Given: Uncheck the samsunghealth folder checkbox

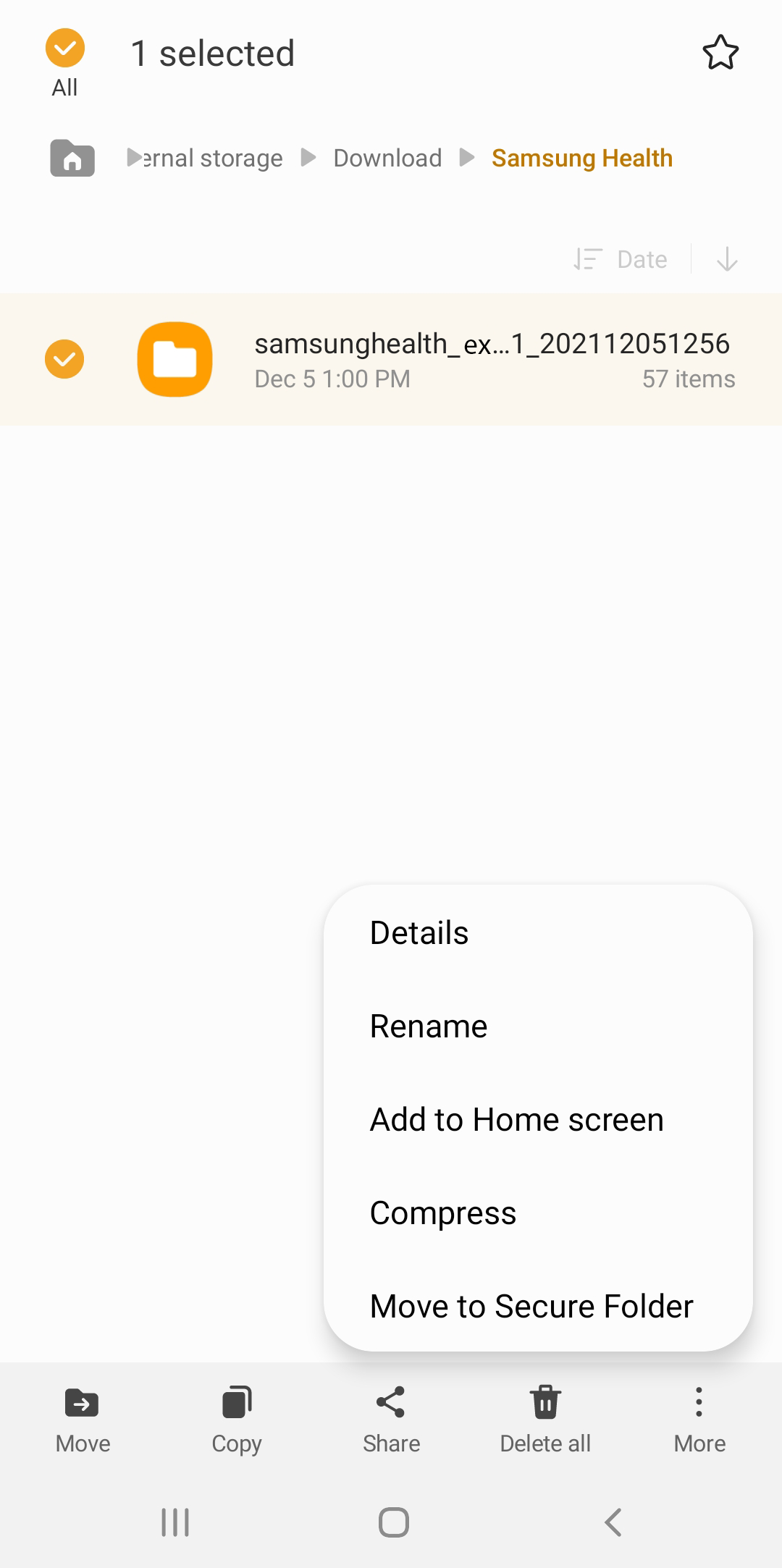Looking at the screenshot, I should [64, 359].
